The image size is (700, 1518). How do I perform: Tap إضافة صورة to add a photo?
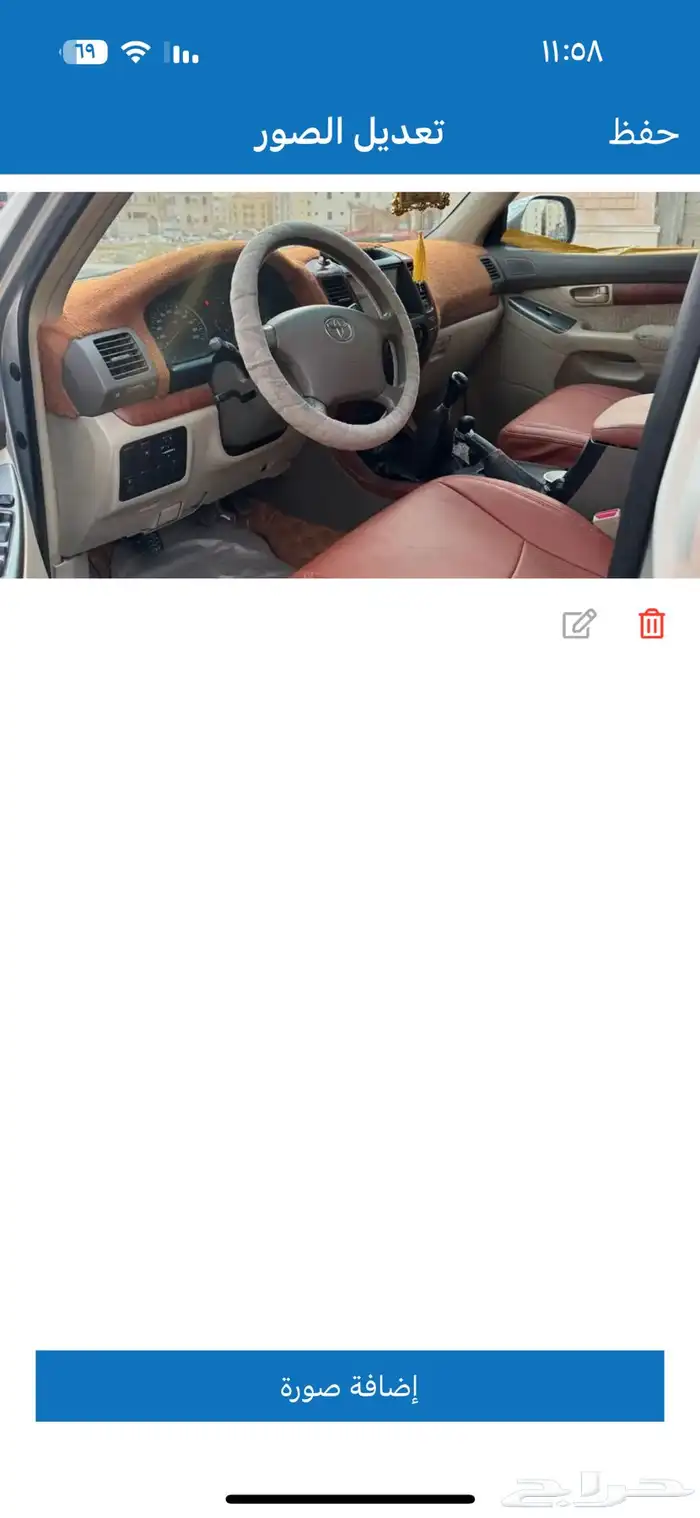coord(349,1386)
